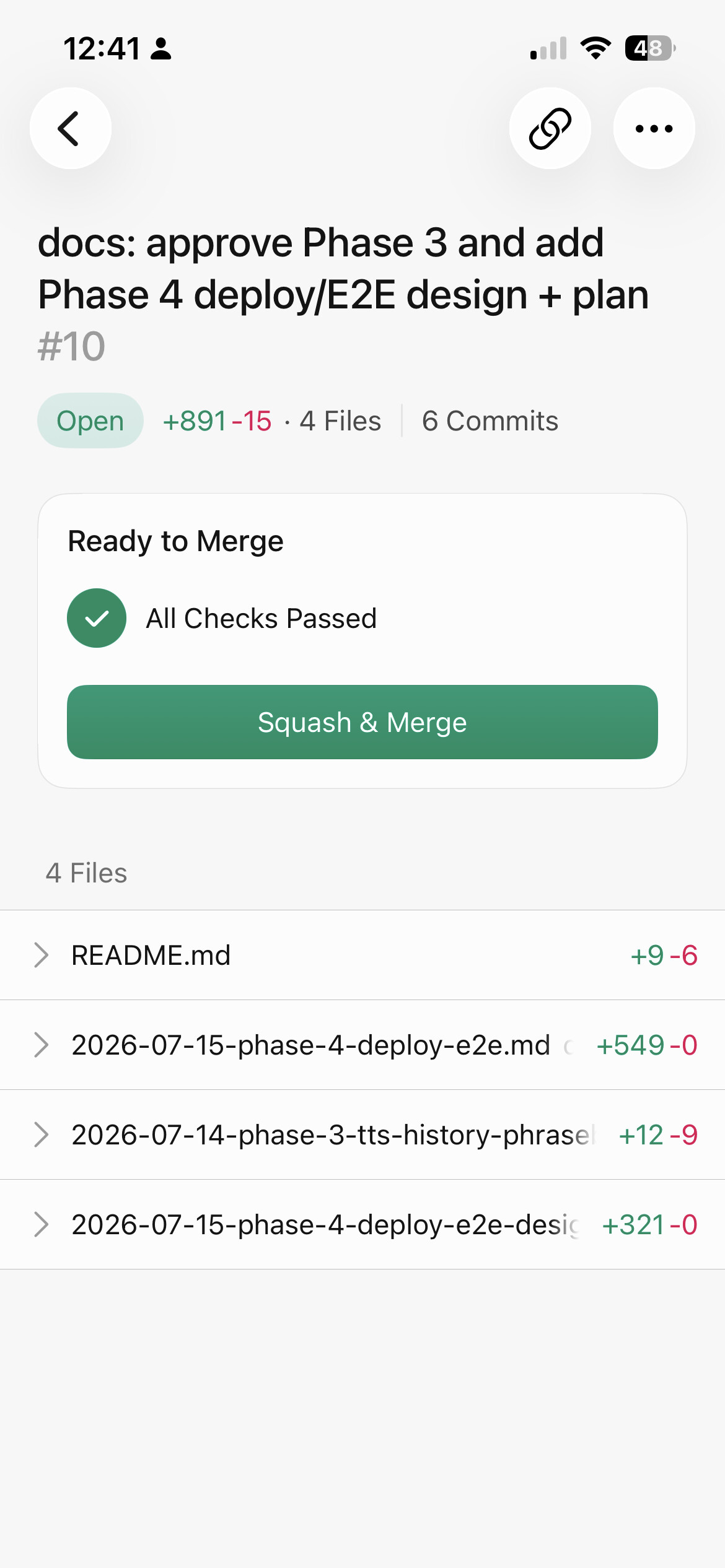Expand the phase-4-deploy-e2e-design file diff
The width and height of the screenshot is (725, 1568).
click(x=362, y=1224)
